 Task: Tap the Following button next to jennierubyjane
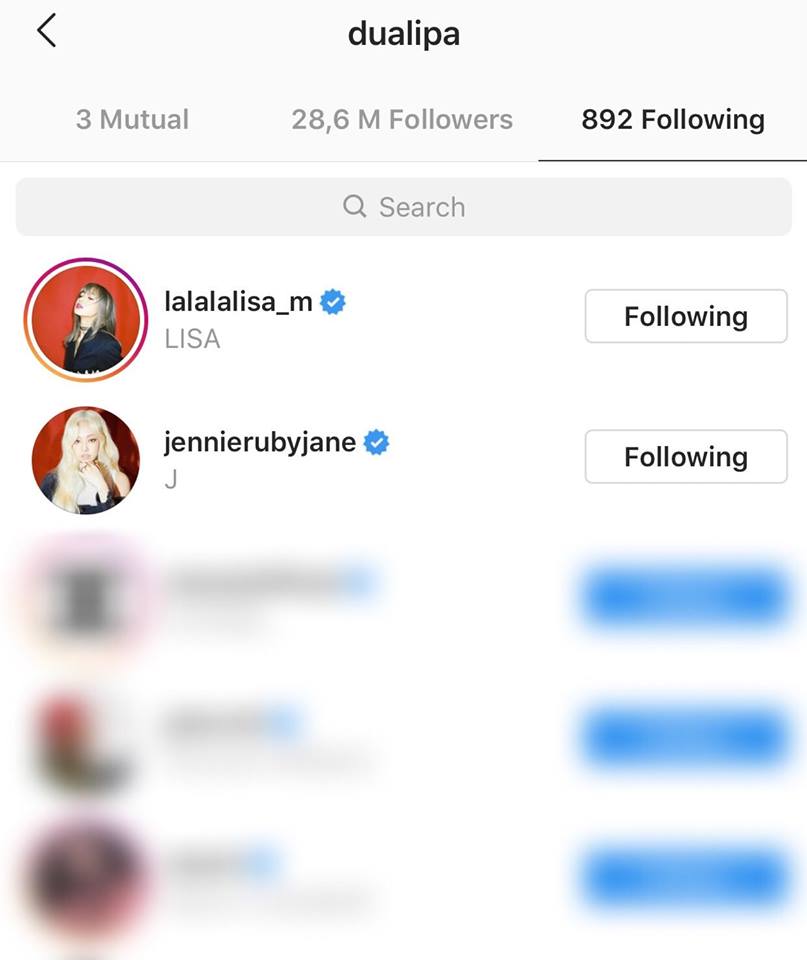685,457
